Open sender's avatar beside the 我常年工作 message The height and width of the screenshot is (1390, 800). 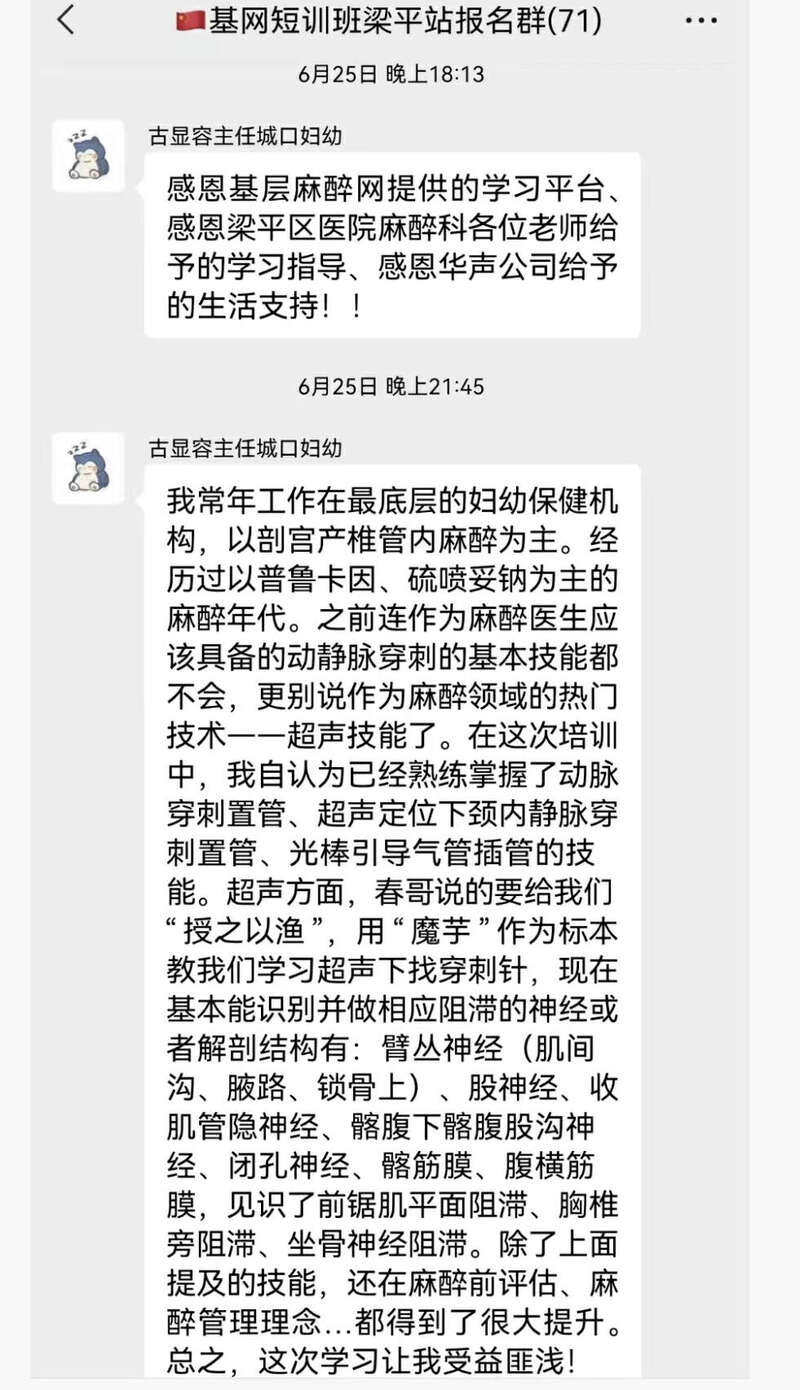pyautogui.click(x=88, y=468)
